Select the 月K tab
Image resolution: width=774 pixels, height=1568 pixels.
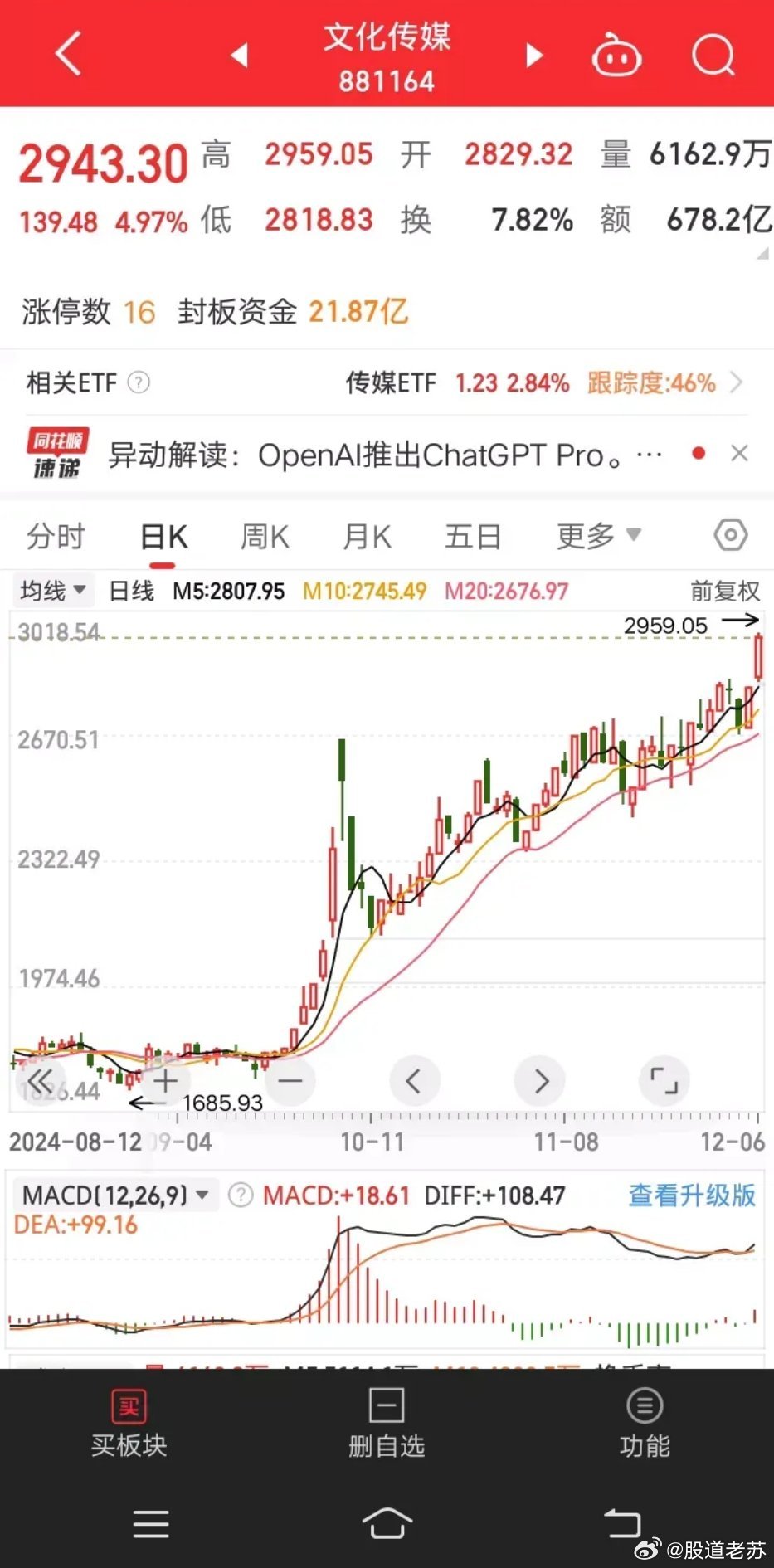tap(368, 536)
